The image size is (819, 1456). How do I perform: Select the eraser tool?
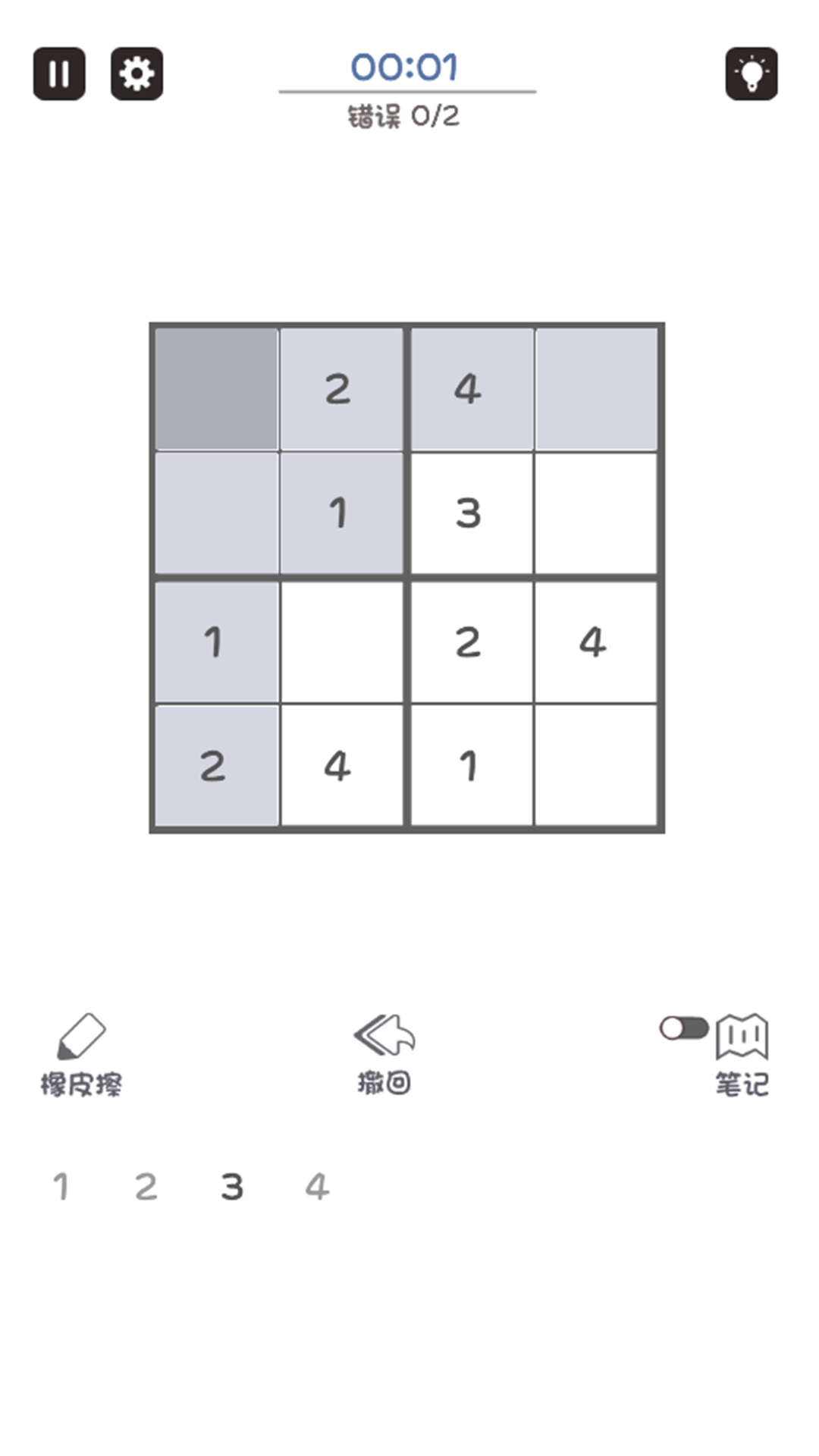(81, 1055)
